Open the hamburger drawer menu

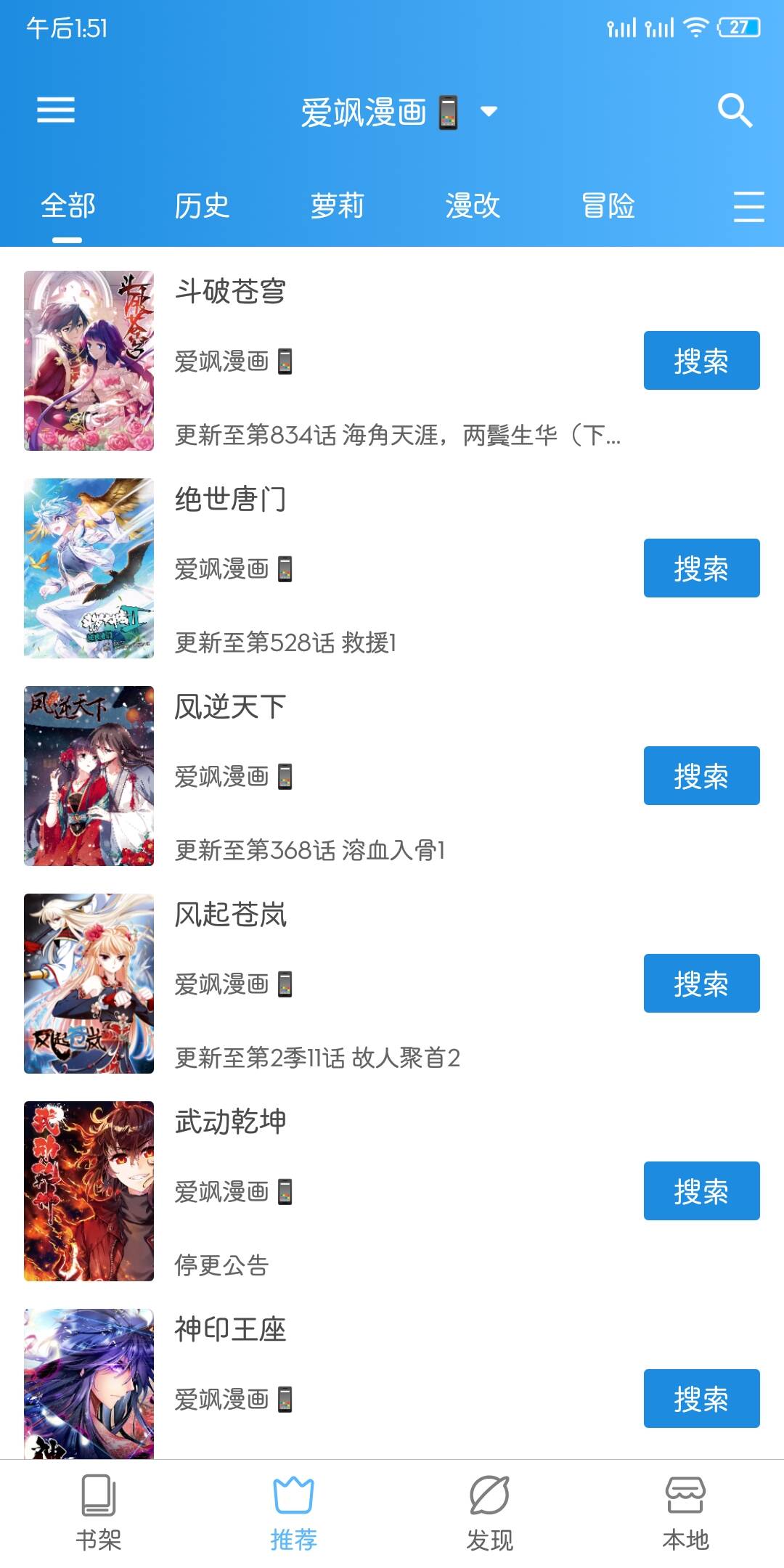tap(56, 110)
